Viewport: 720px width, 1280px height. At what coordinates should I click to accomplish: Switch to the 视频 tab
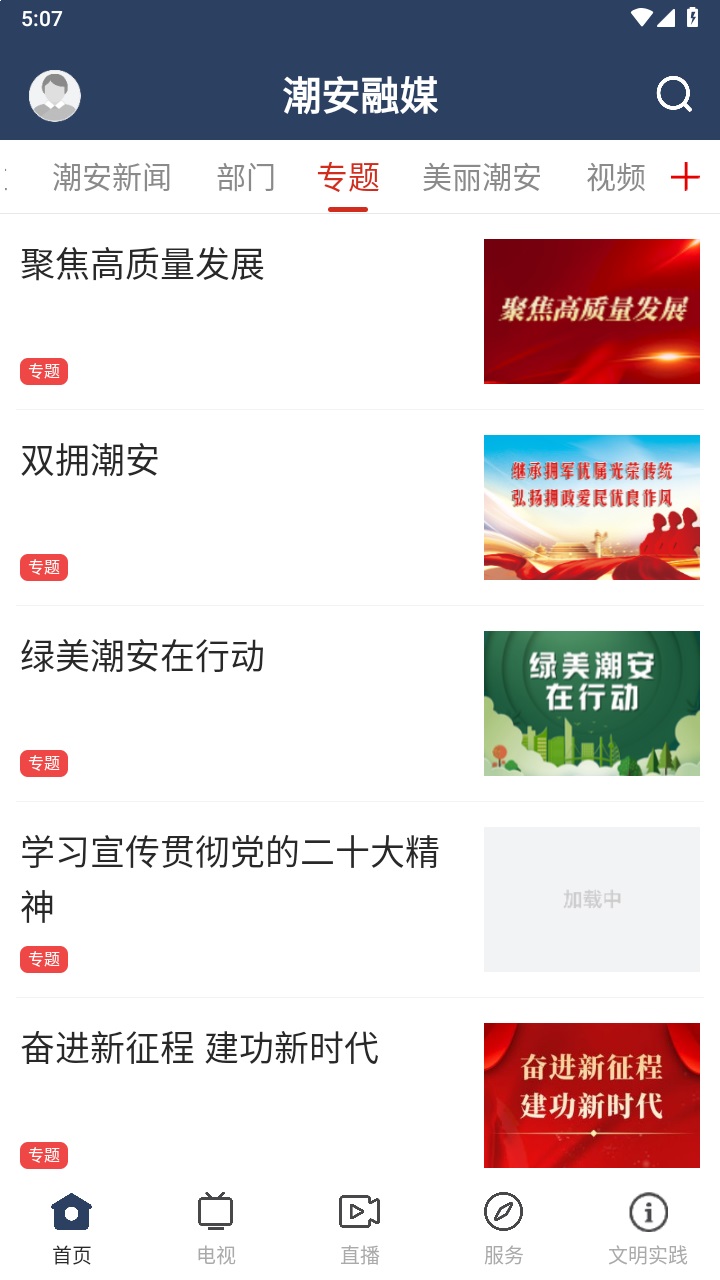616,177
